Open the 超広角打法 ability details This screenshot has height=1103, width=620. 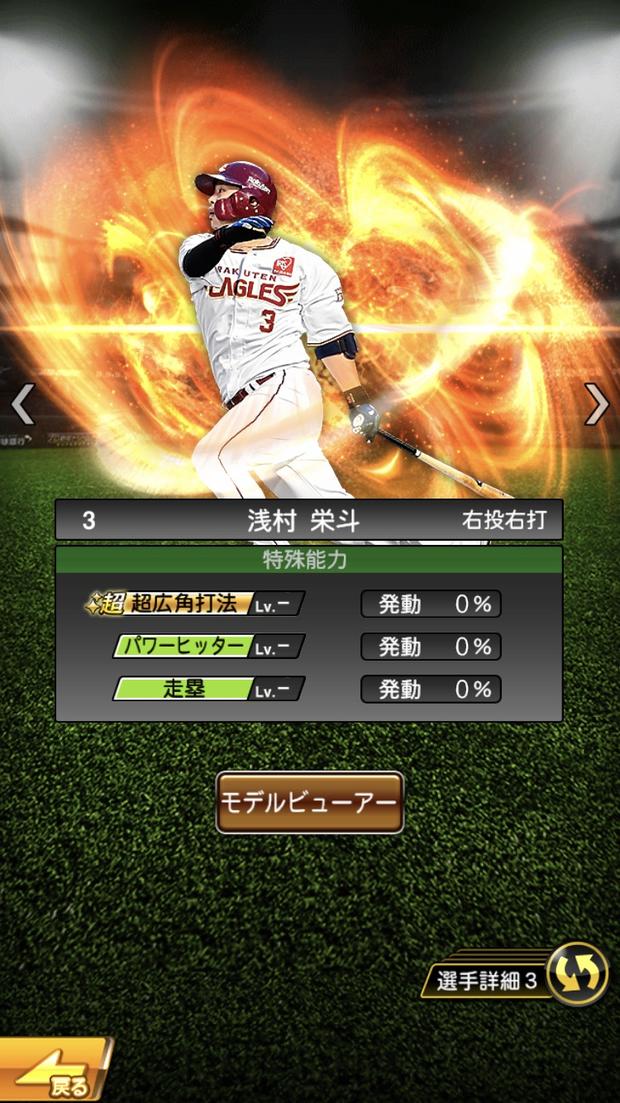(196, 604)
